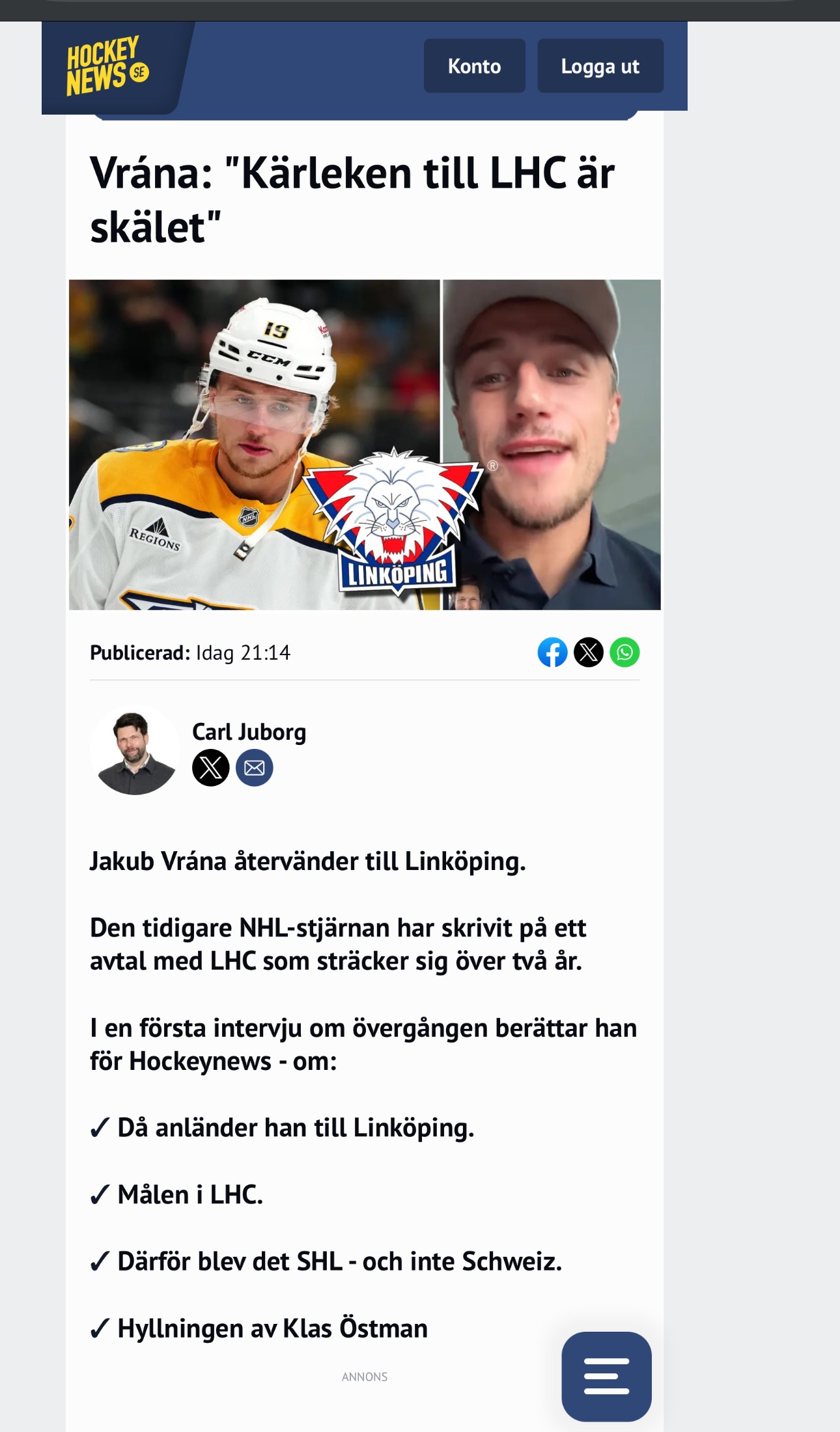The image size is (840, 1432).
Task: Share the article on X
Action: pos(588,652)
